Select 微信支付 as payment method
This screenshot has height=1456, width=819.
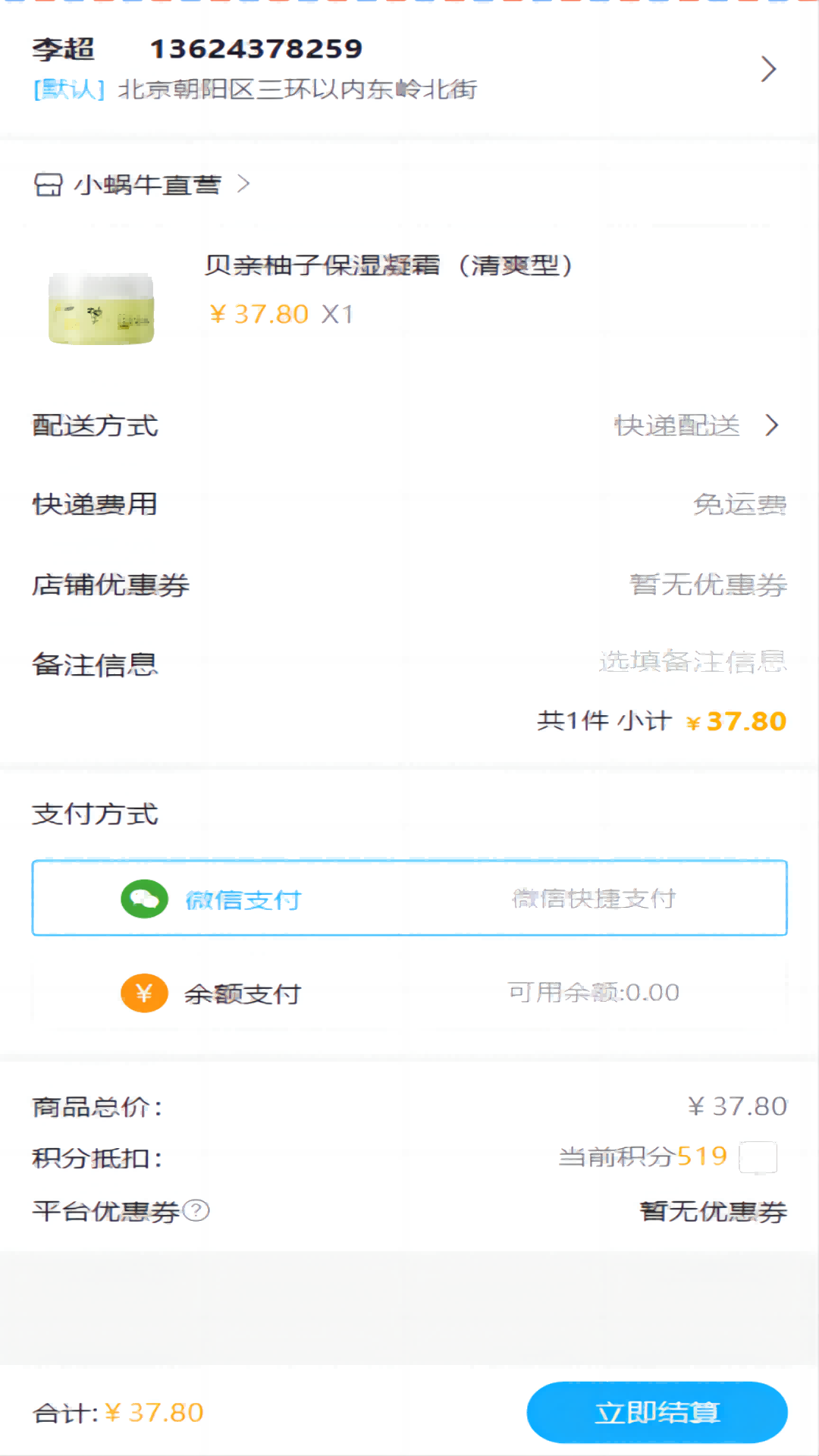click(x=409, y=899)
